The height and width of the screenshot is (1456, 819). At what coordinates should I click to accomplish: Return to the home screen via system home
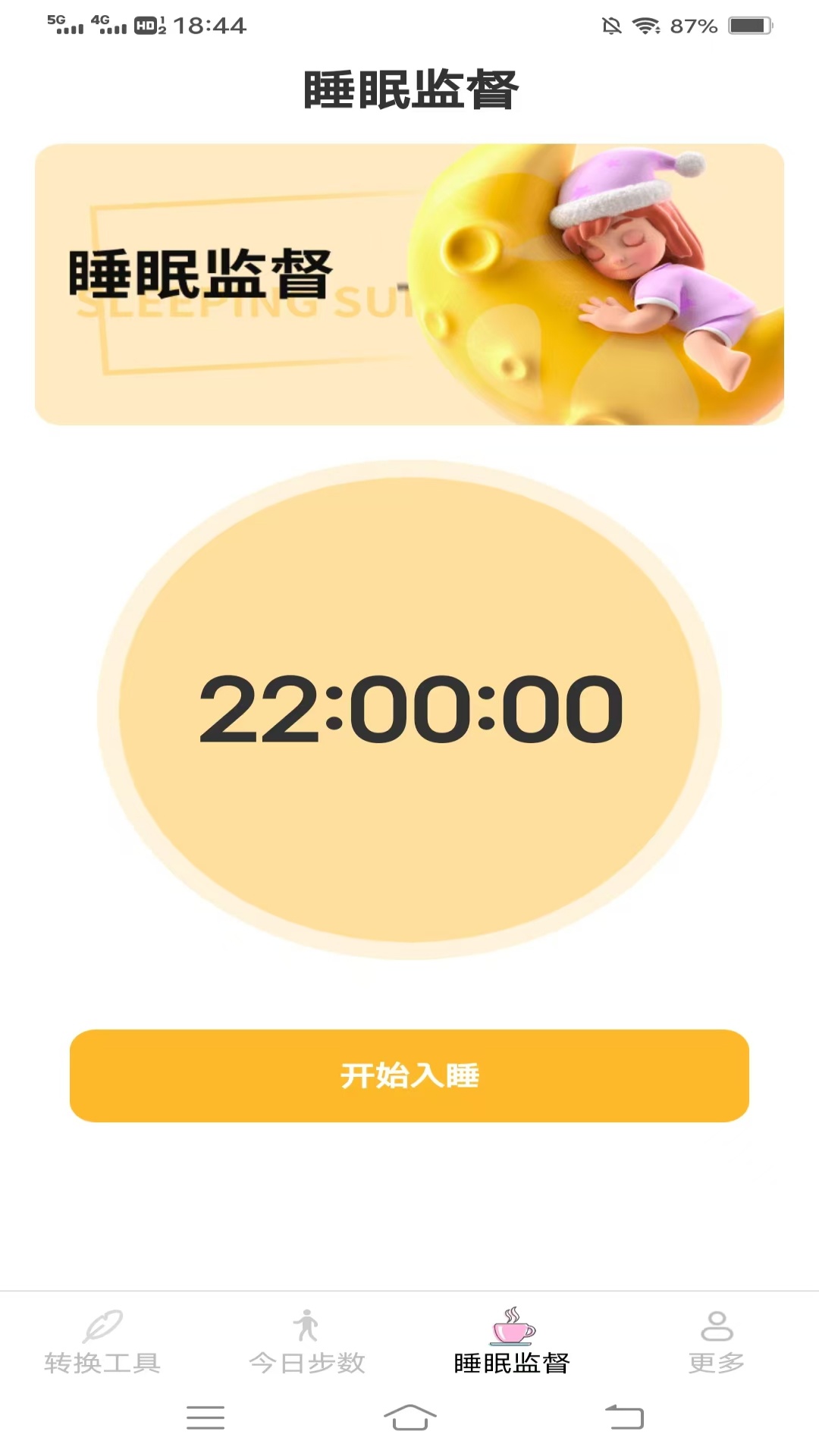[409, 1417]
